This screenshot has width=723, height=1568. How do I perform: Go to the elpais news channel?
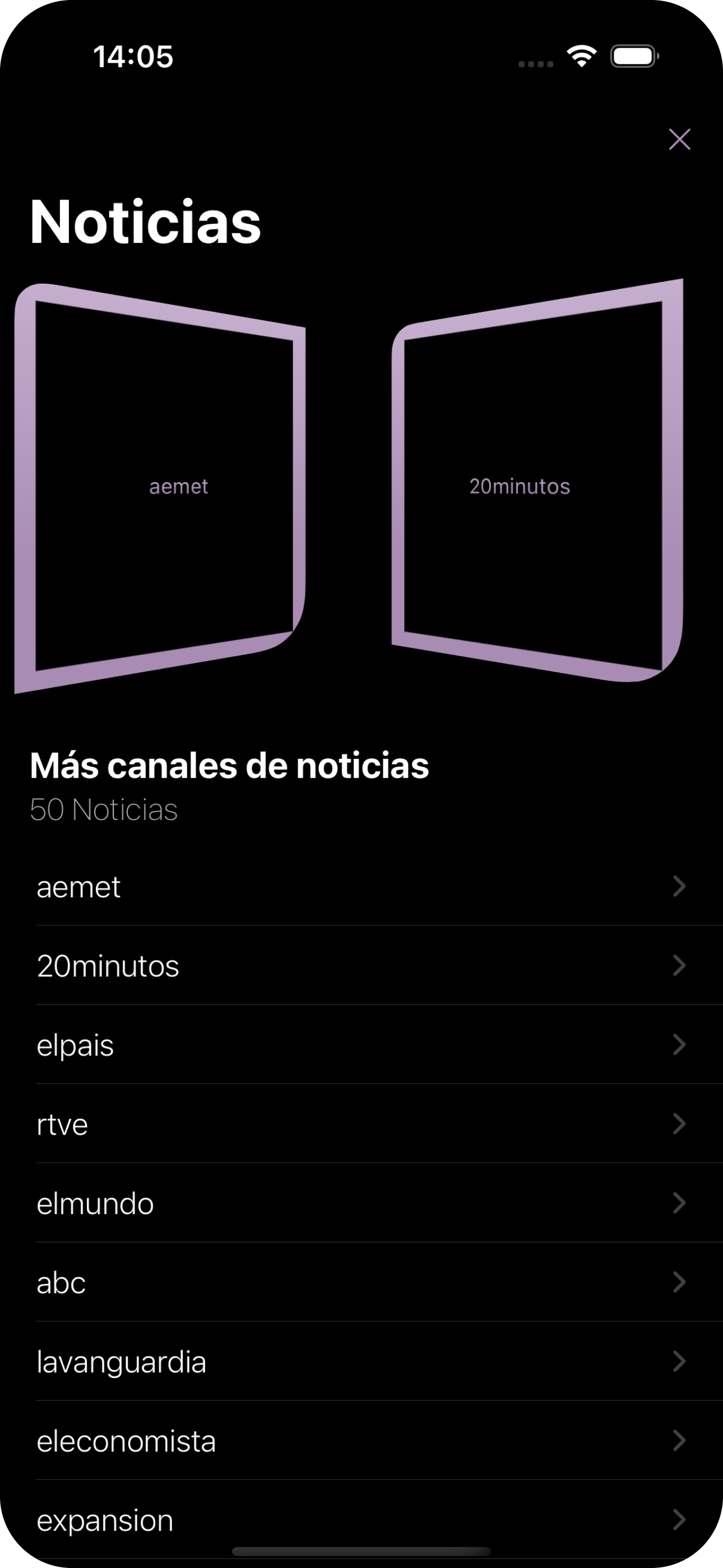coord(361,1045)
